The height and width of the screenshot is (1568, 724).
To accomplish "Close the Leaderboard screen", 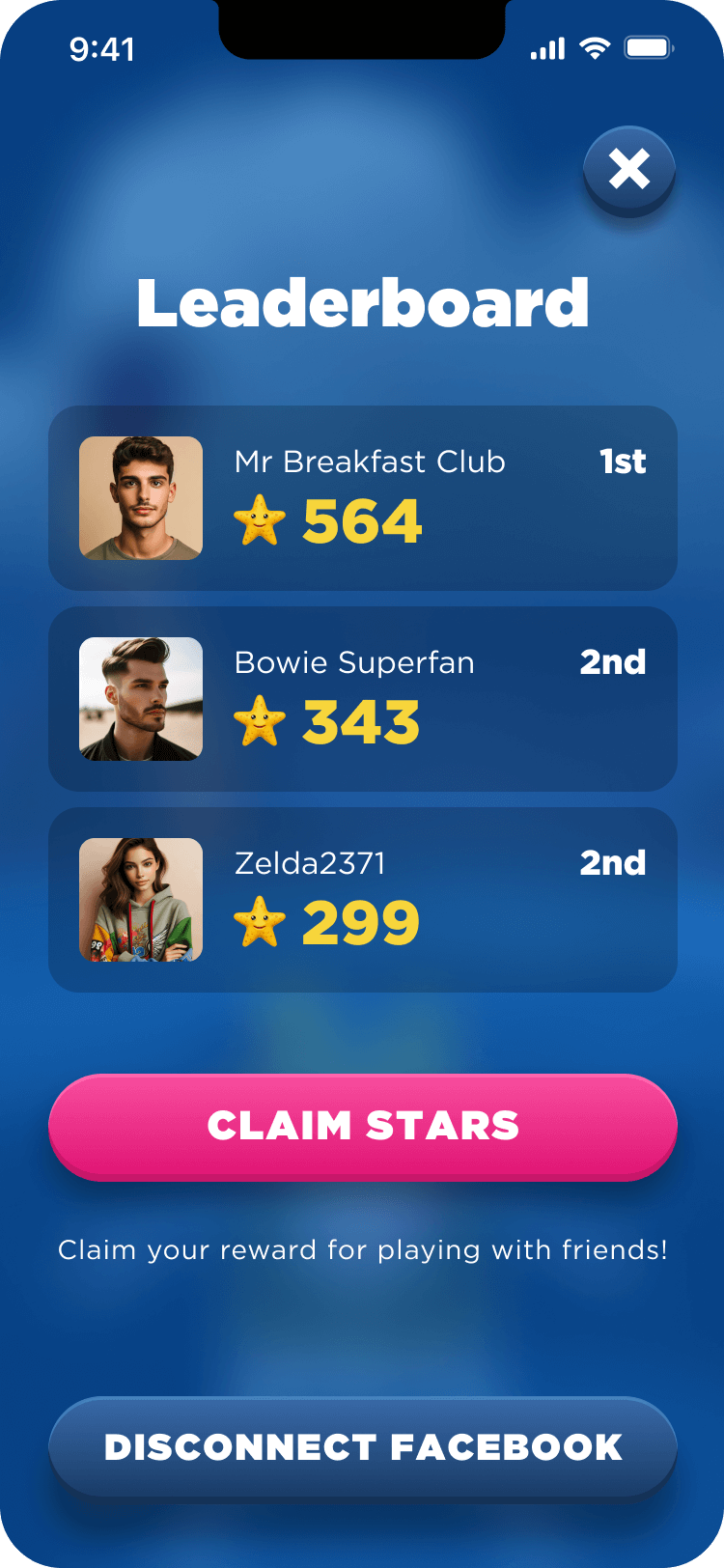I will pyautogui.click(x=628, y=170).
